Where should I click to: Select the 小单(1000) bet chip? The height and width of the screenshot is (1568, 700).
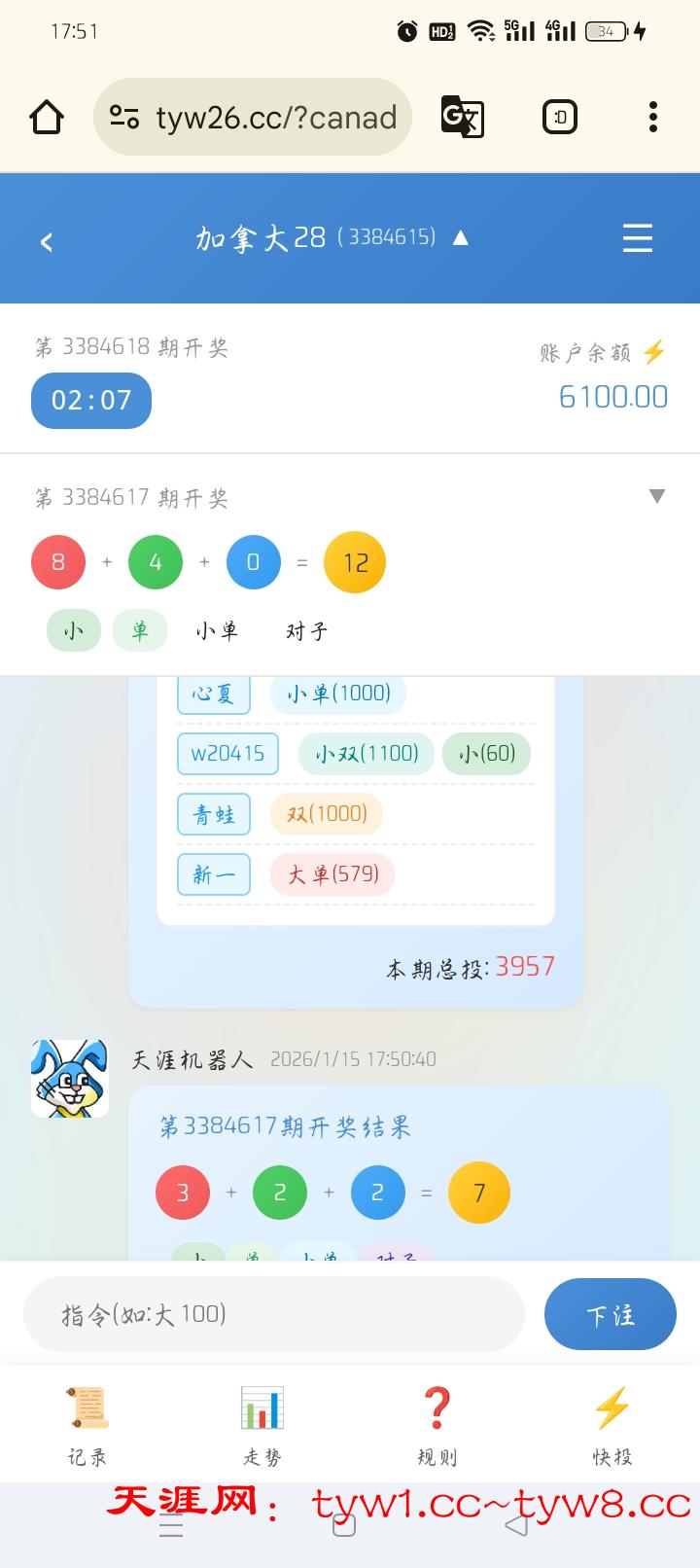(x=338, y=694)
